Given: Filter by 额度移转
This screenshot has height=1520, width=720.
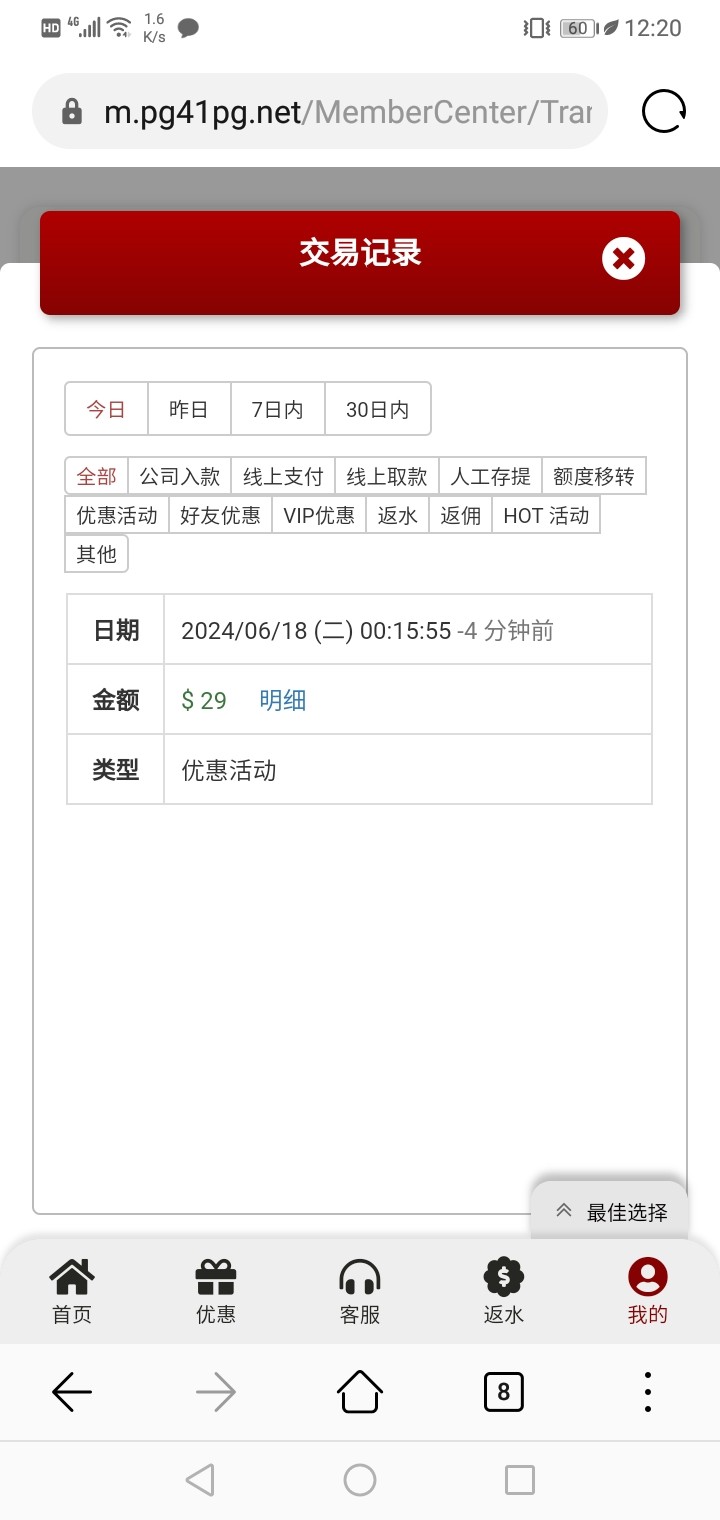Looking at the screenshot, I should pos(594,476).
